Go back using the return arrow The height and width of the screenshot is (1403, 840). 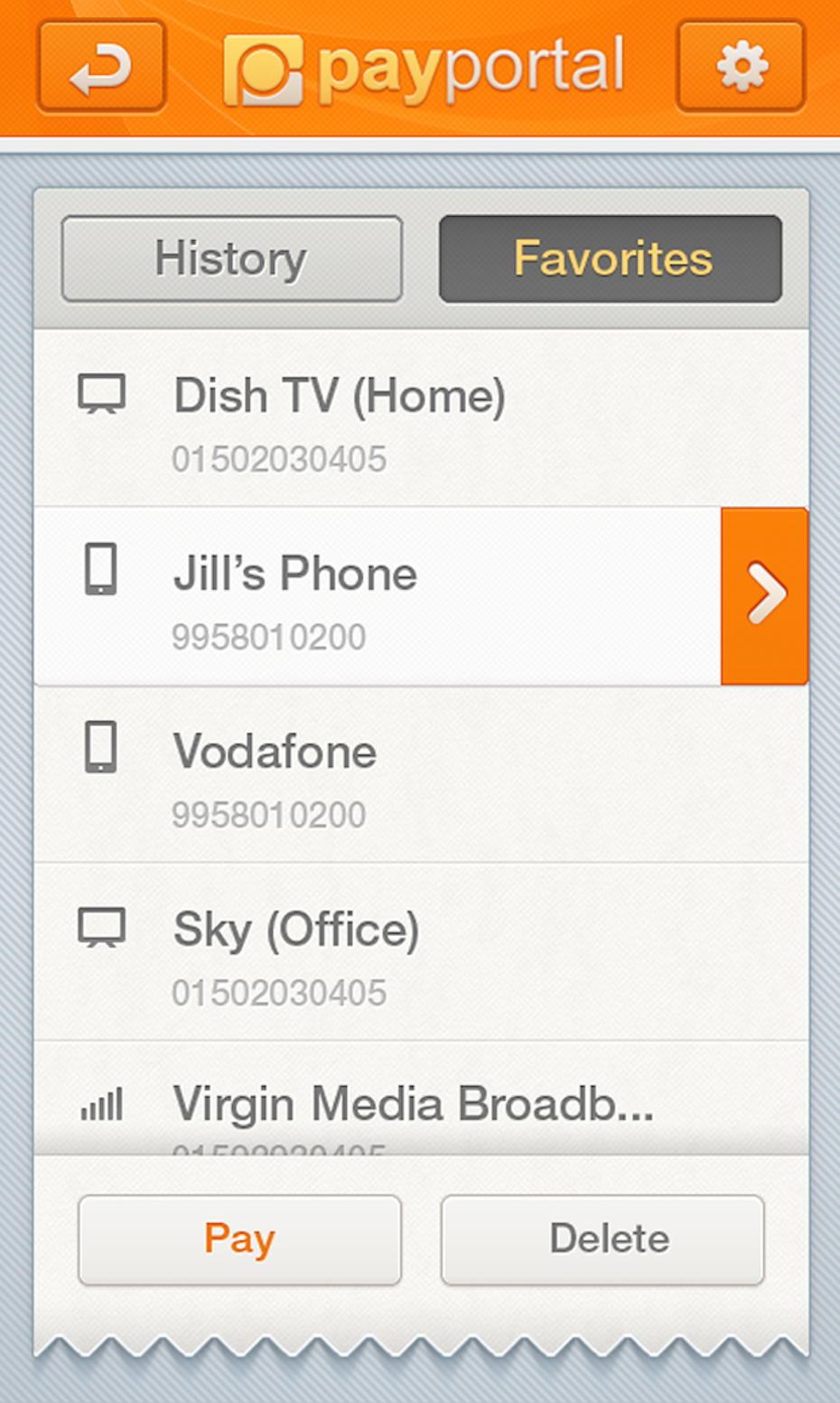101,68
